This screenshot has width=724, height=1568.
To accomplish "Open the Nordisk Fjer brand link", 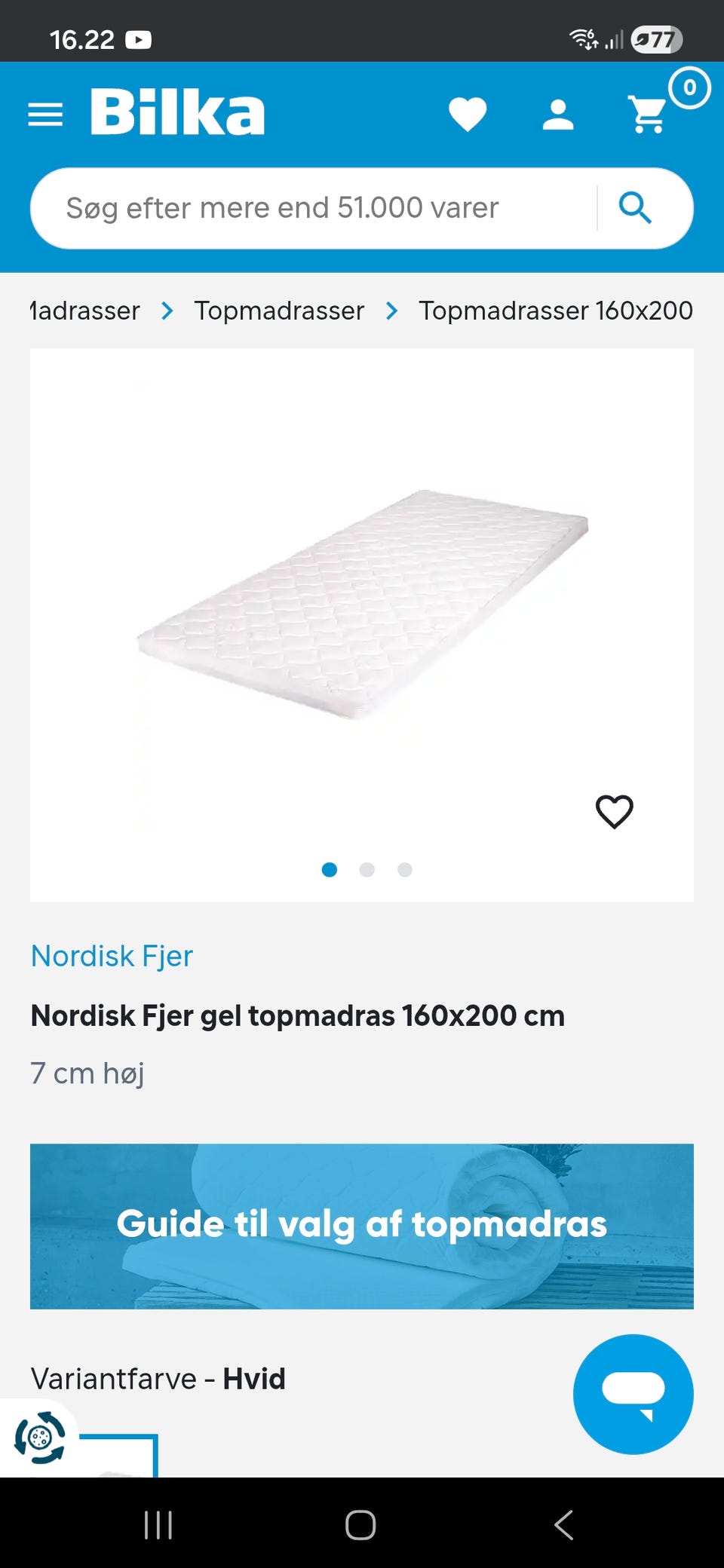I will click(112, 956).
